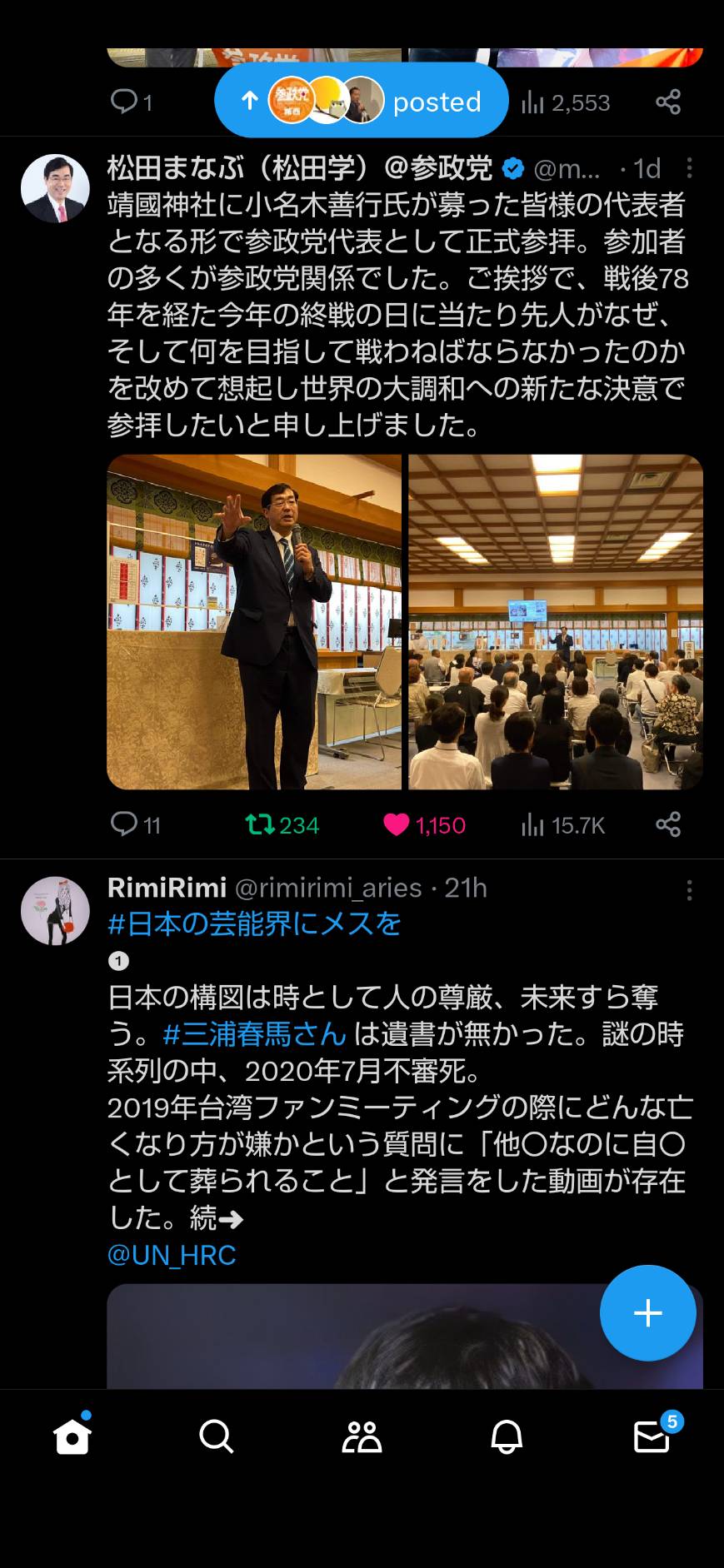Image resolution: width=724 pixels, height=1568 pixels.
Task: Open overflow menu on 松田まなぶ's post
Action: pyautogui.click(x=689, y=169)
